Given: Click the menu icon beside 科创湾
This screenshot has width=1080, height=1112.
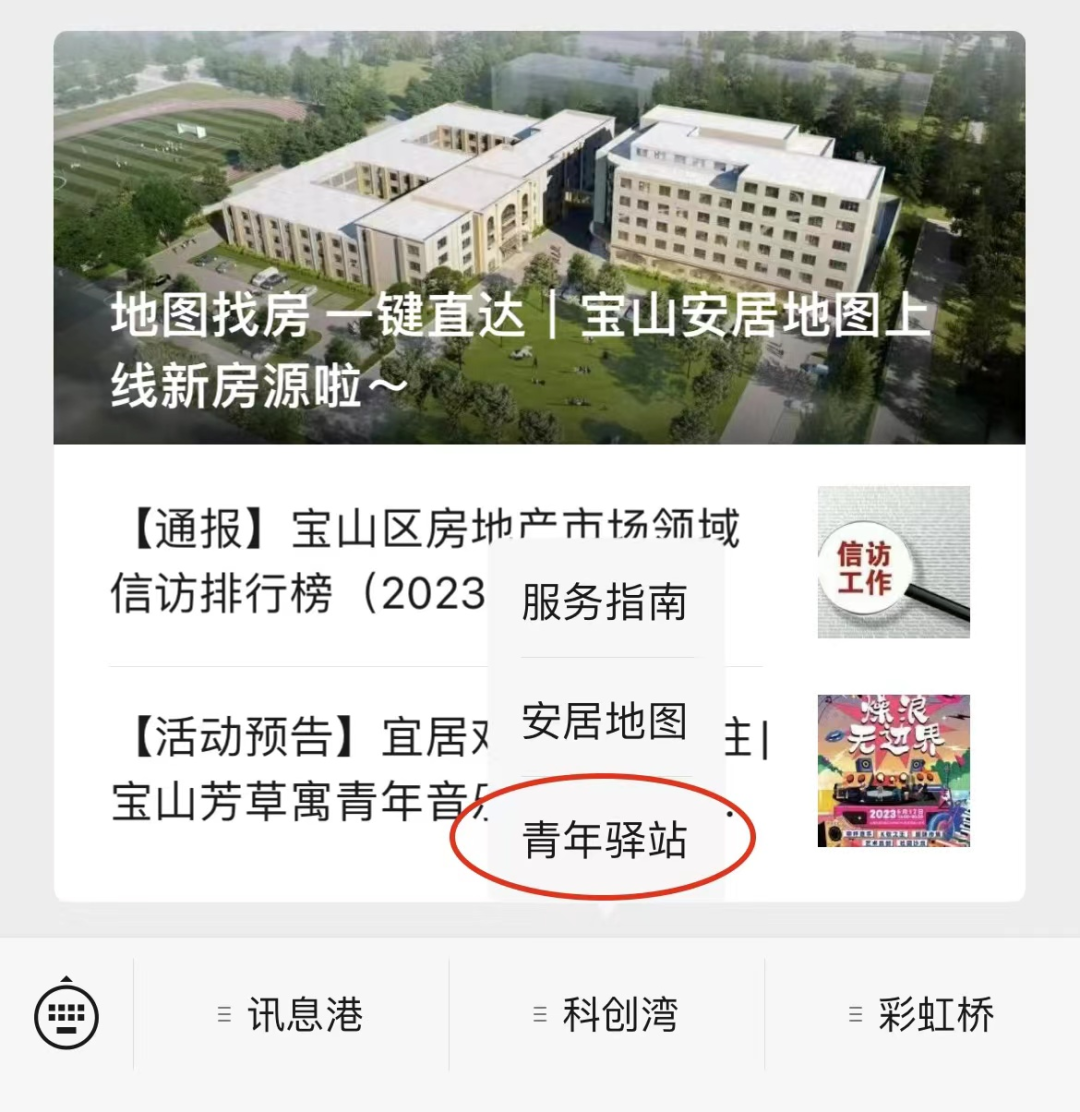Looking at the screenshot, I should coord(542,1018).
